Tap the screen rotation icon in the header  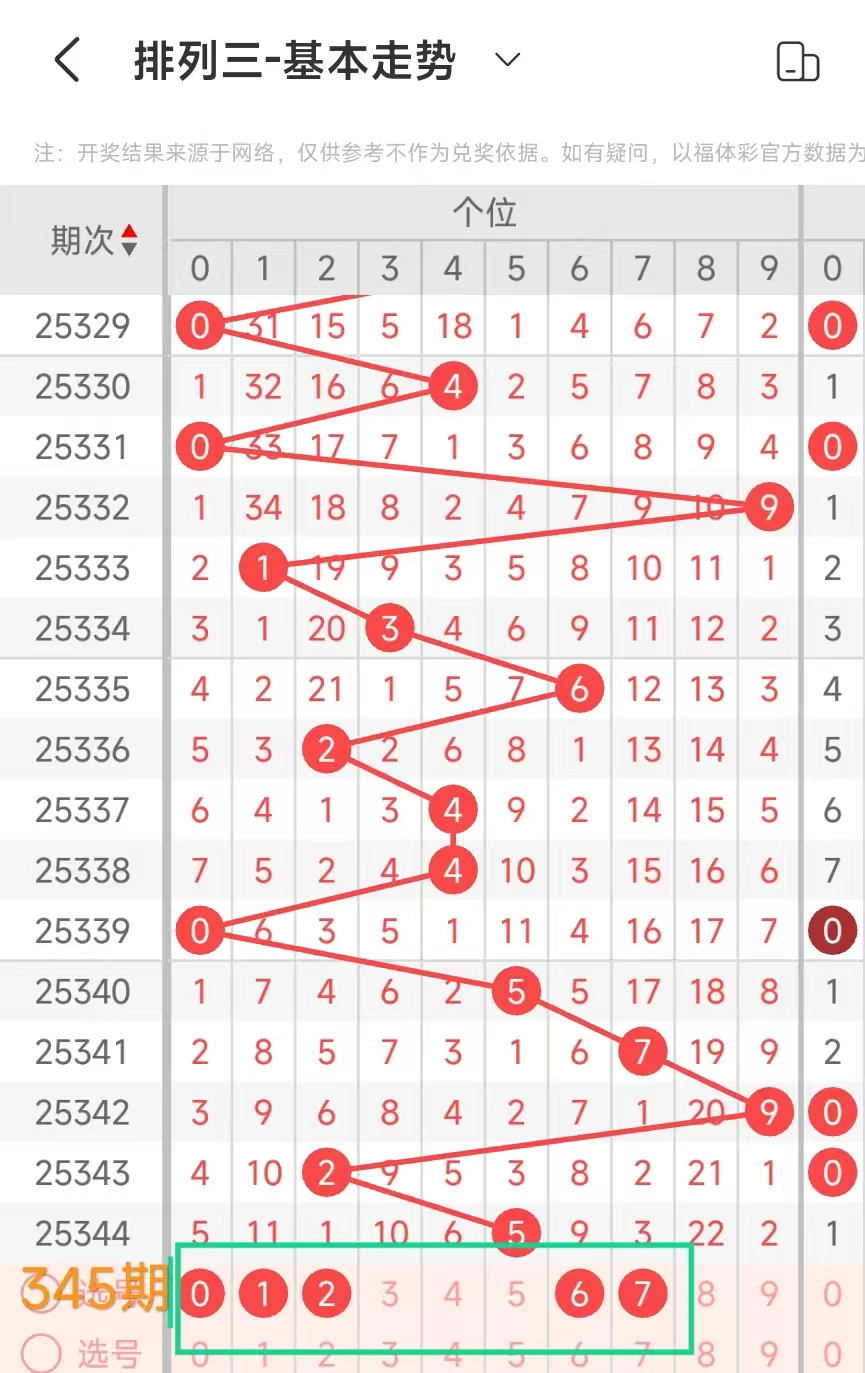click(798, 62)
